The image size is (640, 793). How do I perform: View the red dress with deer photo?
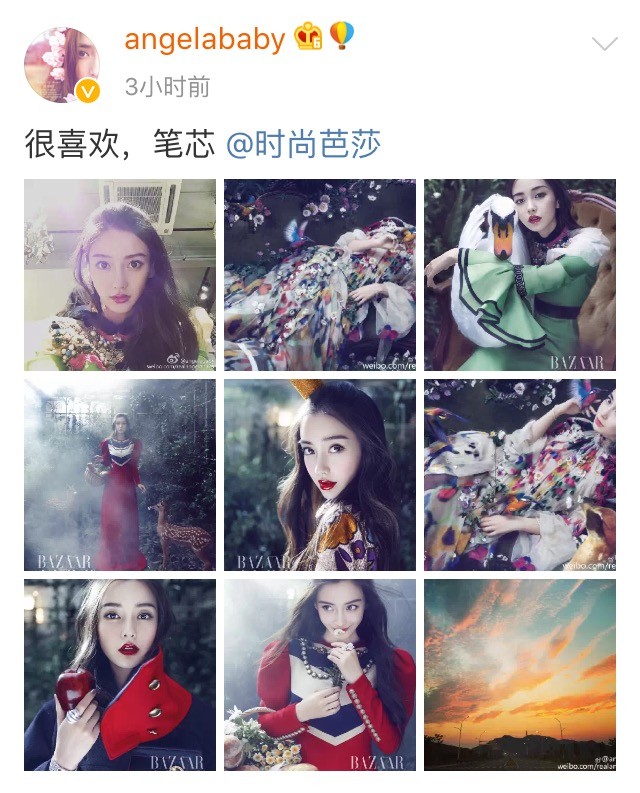pyautogui.click(x=120, y=475)
